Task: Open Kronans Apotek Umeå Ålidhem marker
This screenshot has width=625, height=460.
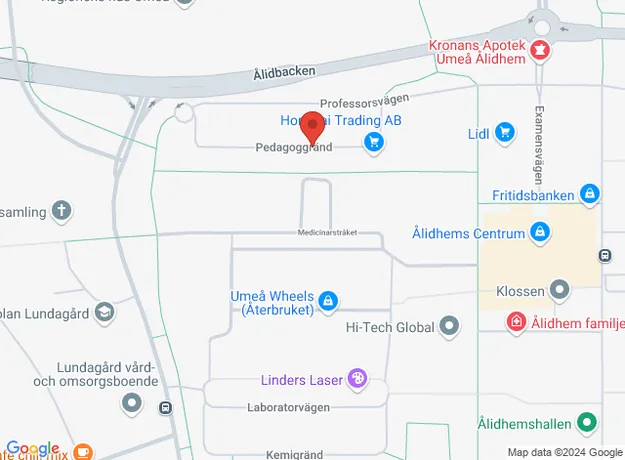Action: point(541,51)
